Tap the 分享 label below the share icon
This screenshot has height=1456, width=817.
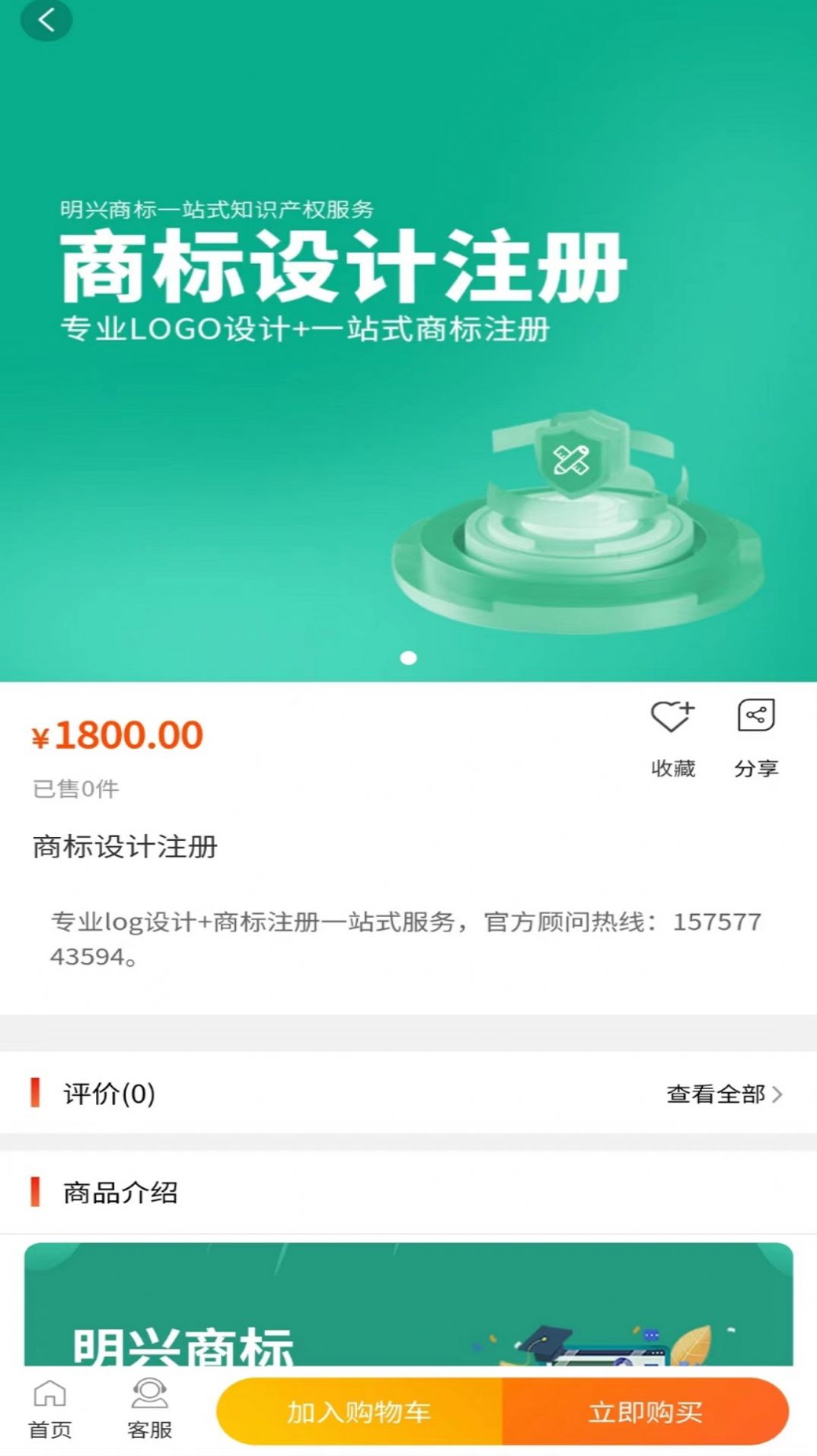tap(758, 769)
